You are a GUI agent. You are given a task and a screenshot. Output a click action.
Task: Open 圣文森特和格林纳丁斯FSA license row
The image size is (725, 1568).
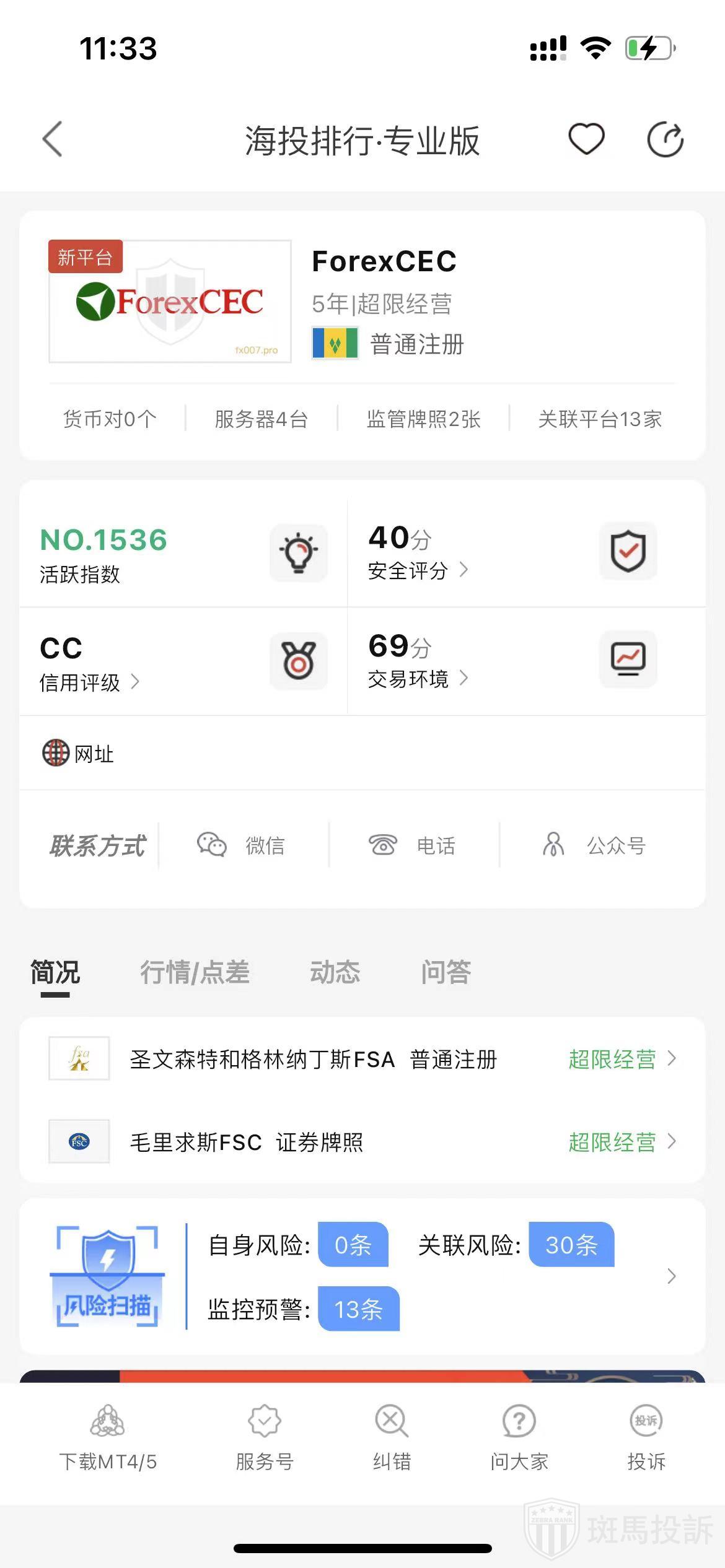pyautogui.click(x=362, y=1059)
